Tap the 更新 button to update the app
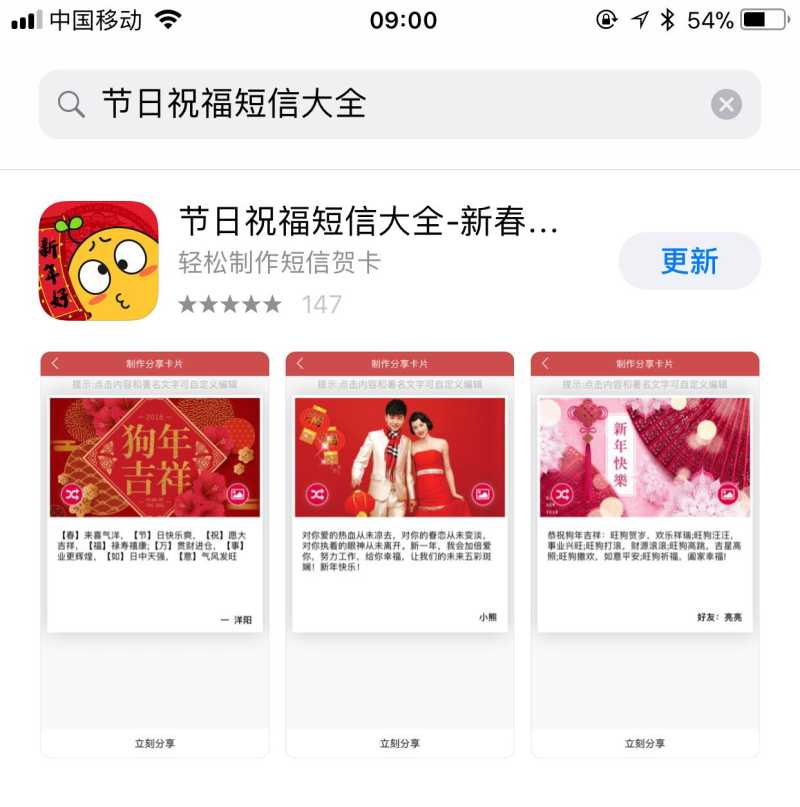The image size is (800, 807). click(689, 261)
